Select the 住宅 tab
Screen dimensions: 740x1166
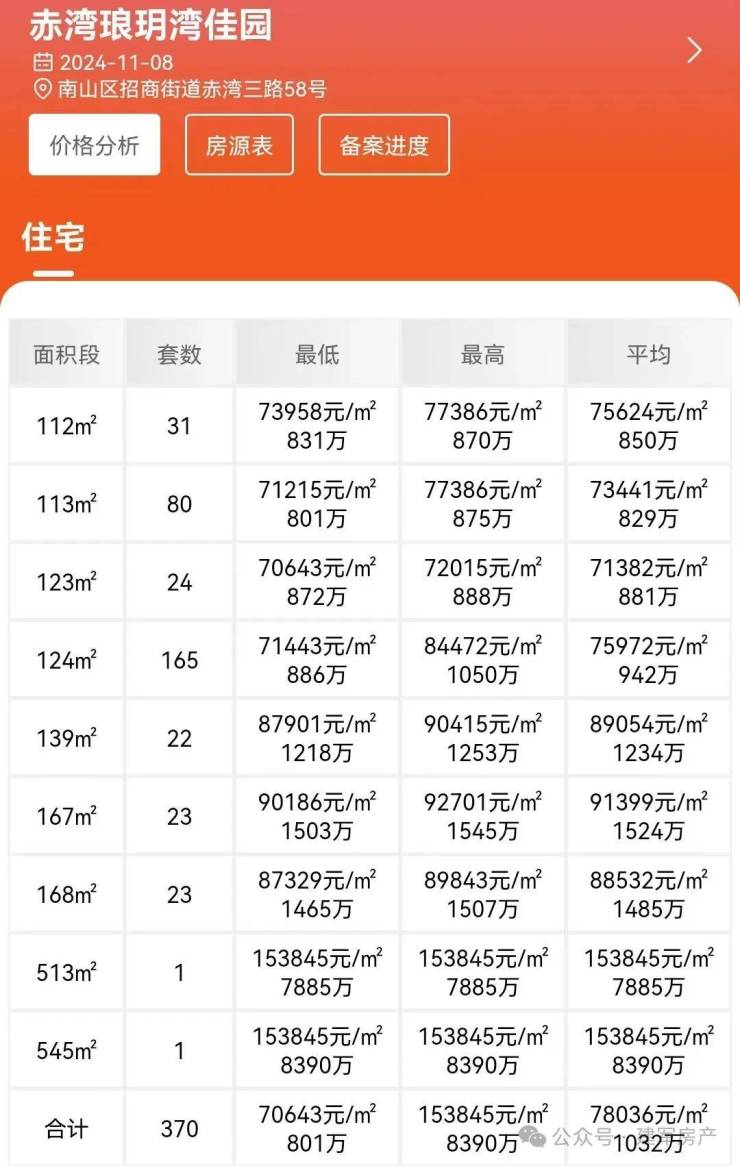(x=52, y=238)
